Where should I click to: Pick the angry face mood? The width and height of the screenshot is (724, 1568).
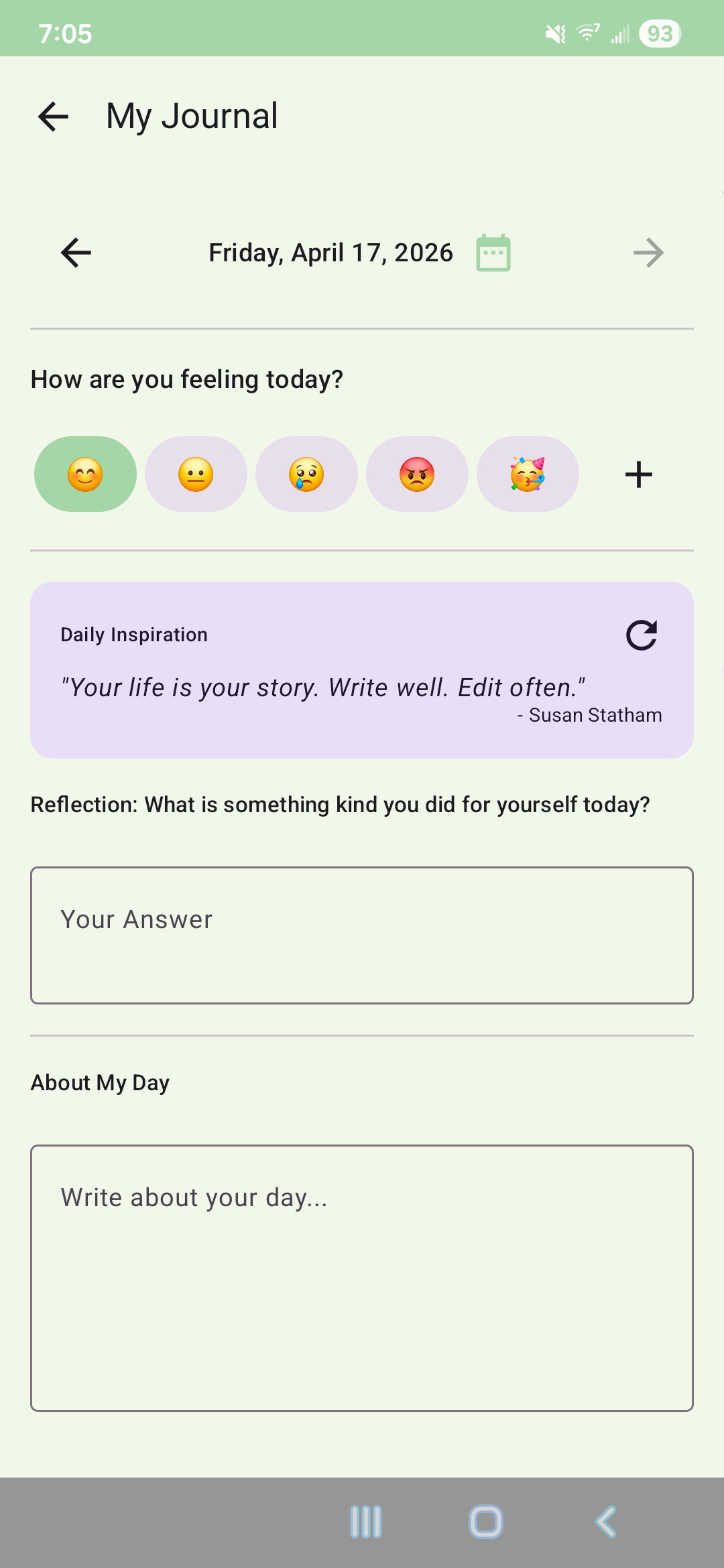(x=417, y=474)
